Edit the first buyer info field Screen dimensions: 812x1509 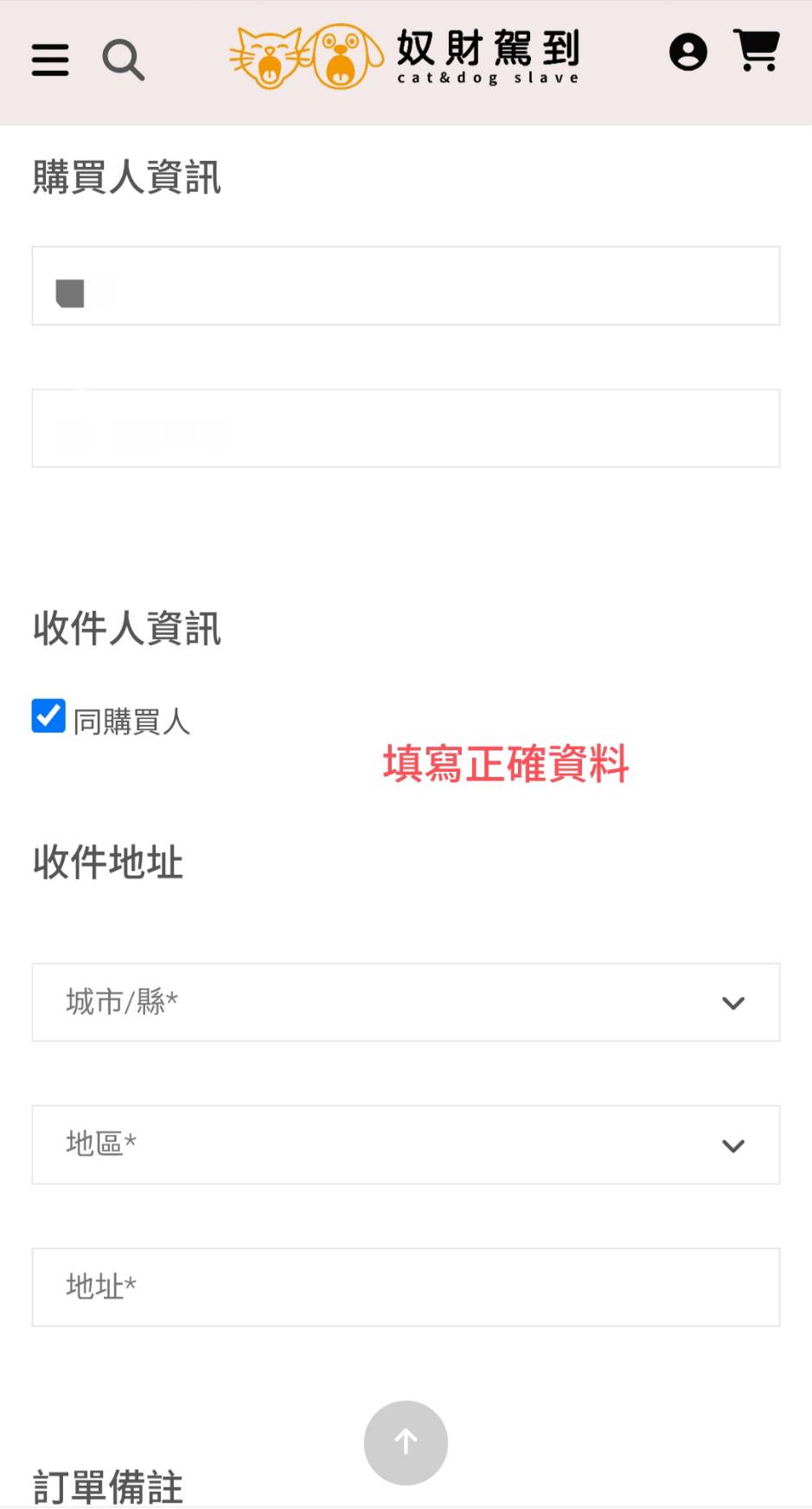click(406, 286)
